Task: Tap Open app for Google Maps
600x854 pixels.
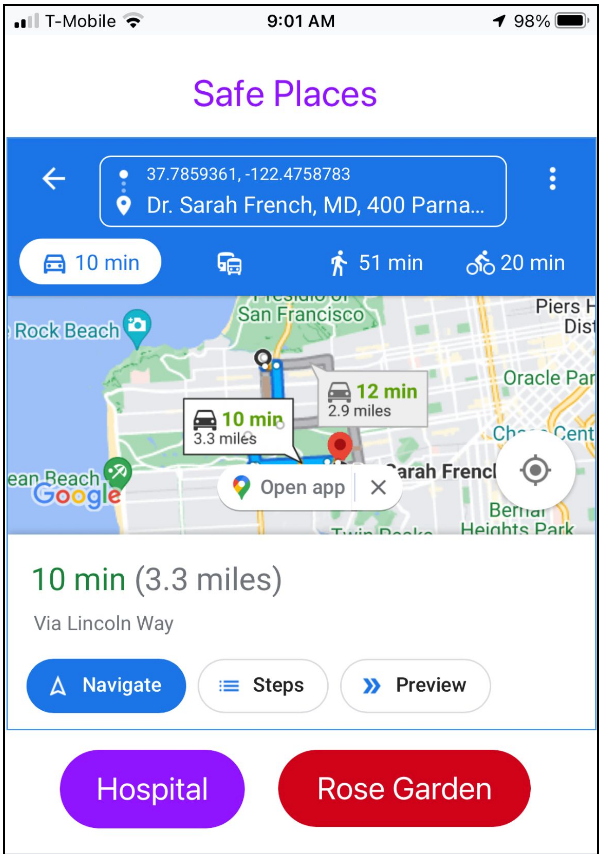Action: (289, 488)
